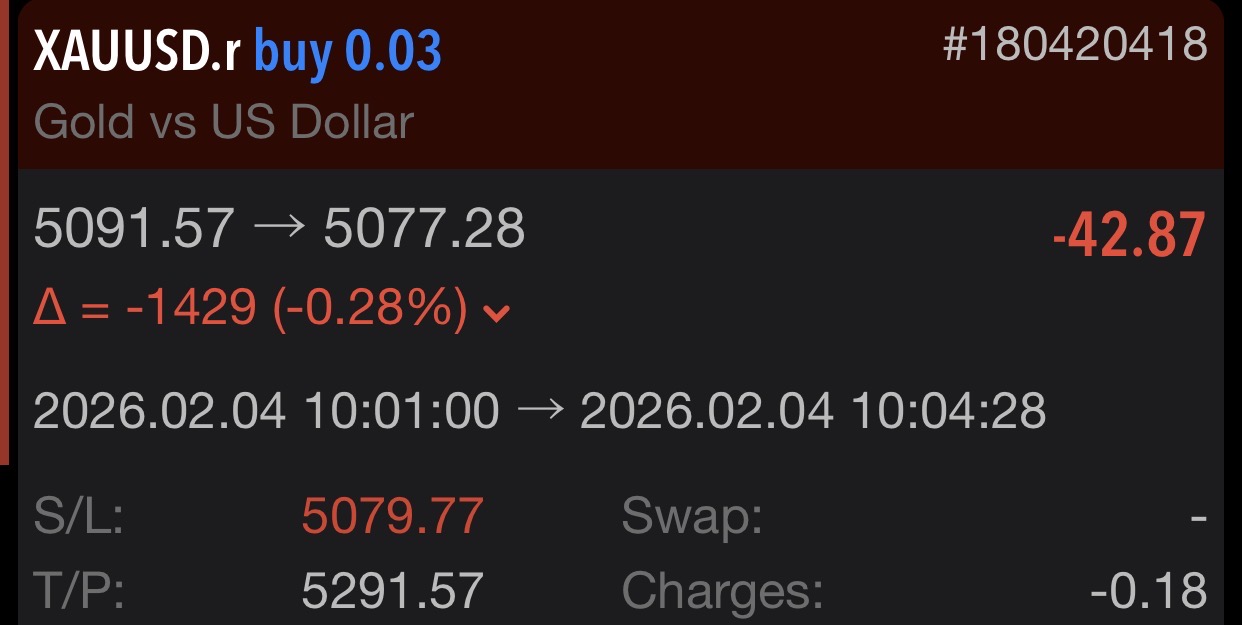Collapse the XAUUSD.r buy 0.03 trade details
Viewport: 1242px width, 625px height.
(x=620, y=84)
